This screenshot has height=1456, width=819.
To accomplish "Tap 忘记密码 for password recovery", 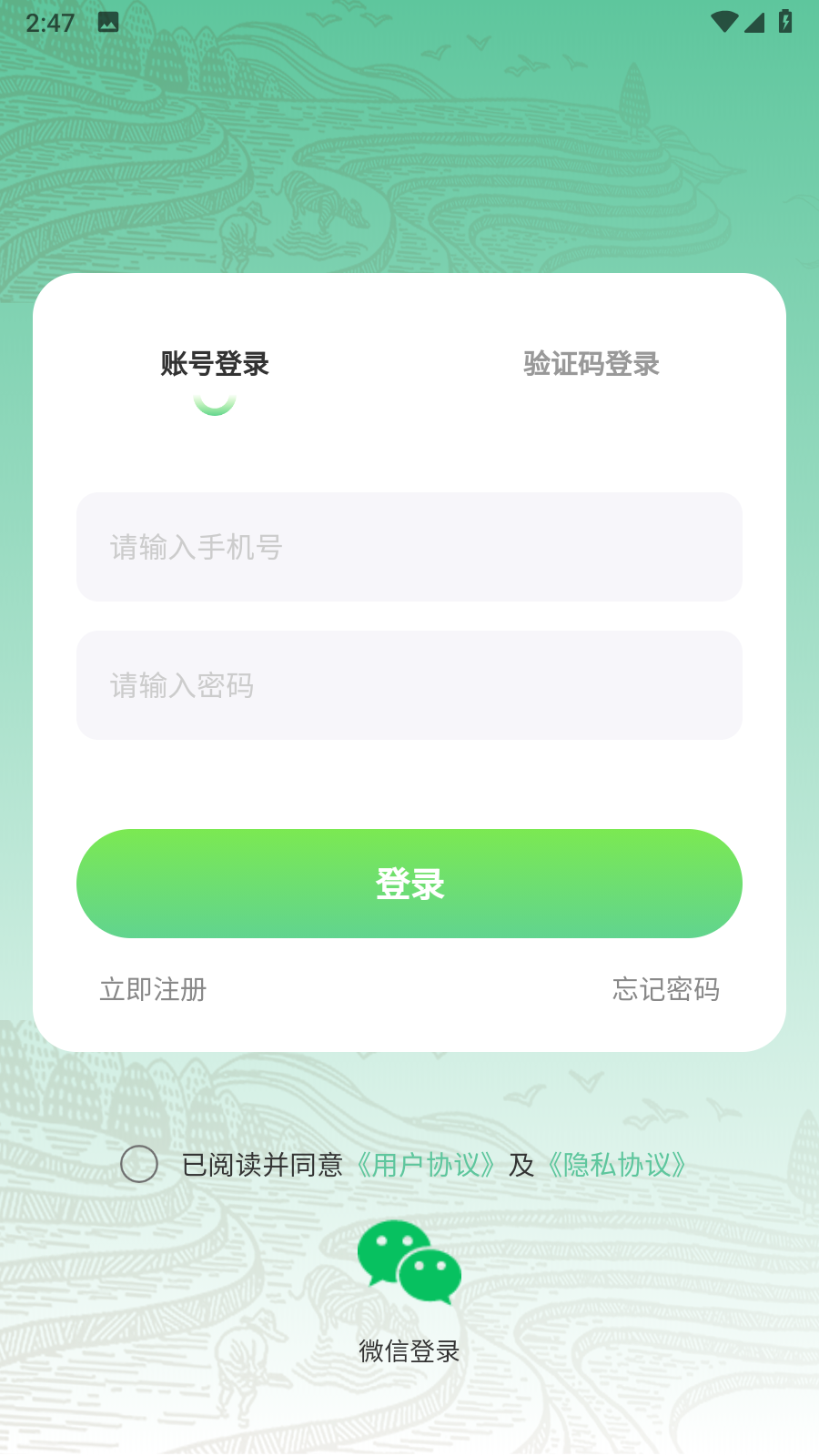I will [665, 989].
